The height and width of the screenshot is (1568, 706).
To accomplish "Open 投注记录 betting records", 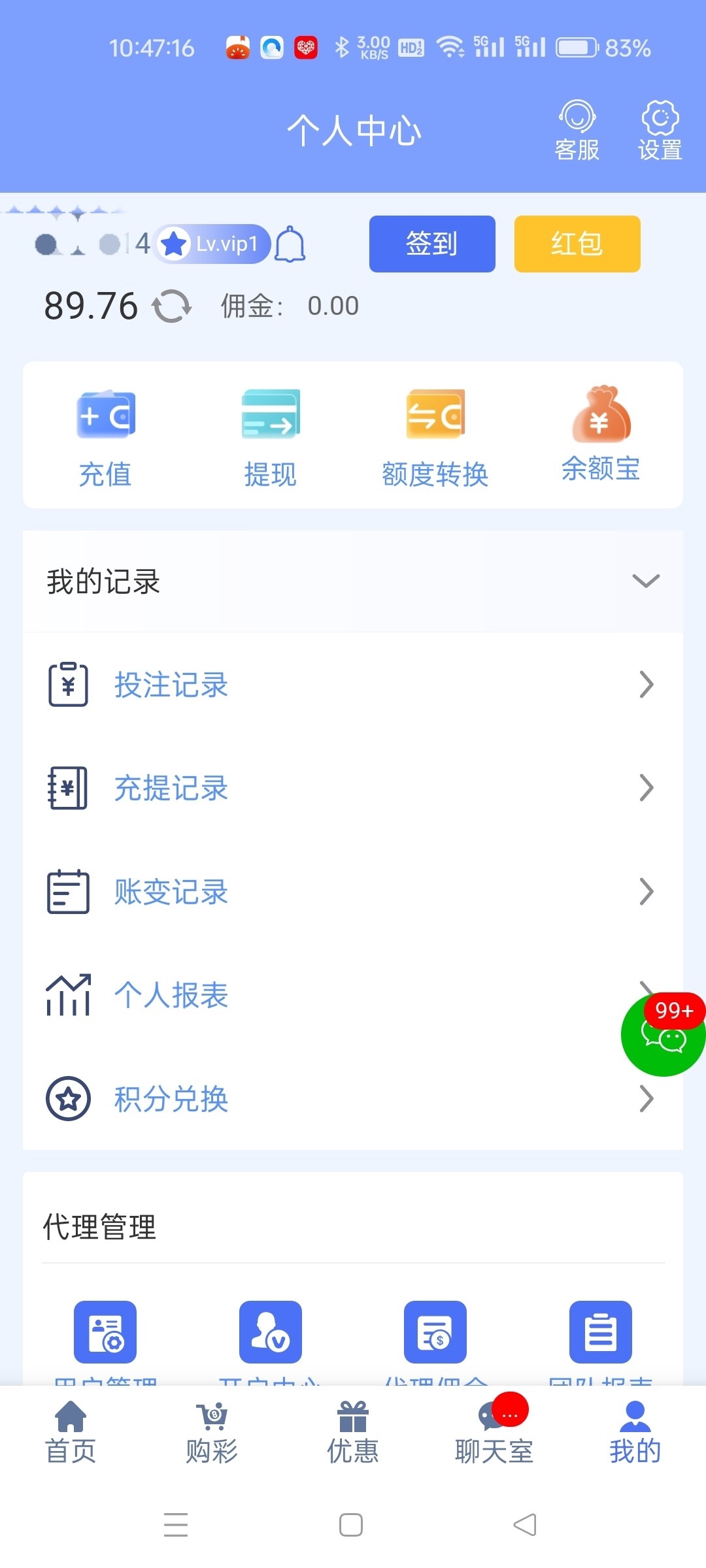I will (353, 685).
